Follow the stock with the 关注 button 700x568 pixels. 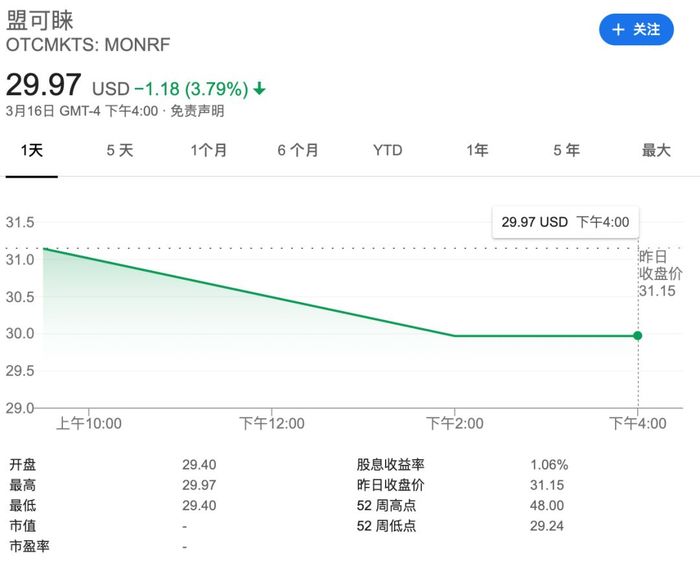636,29
